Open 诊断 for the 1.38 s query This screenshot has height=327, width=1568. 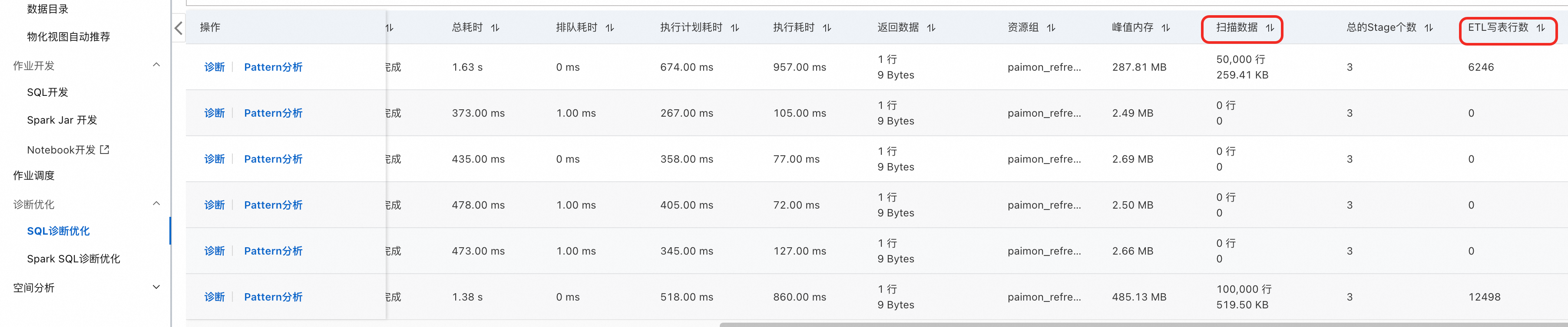click(x=214, y=297)
